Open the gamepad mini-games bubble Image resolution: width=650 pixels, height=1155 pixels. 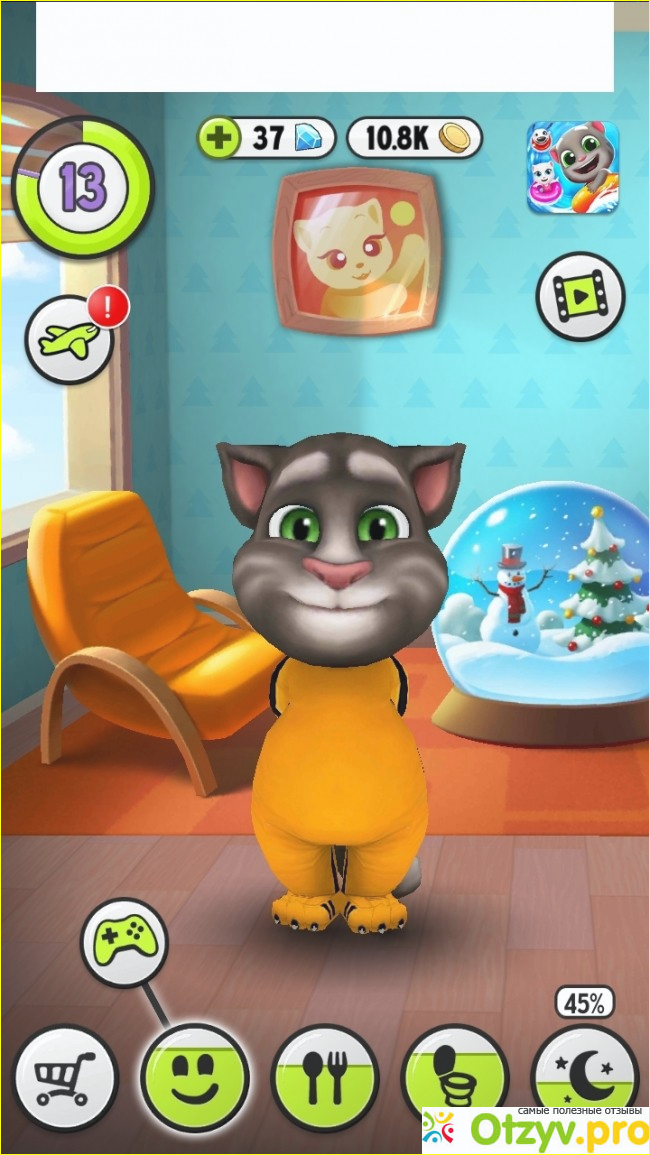(x=125, y=943)
